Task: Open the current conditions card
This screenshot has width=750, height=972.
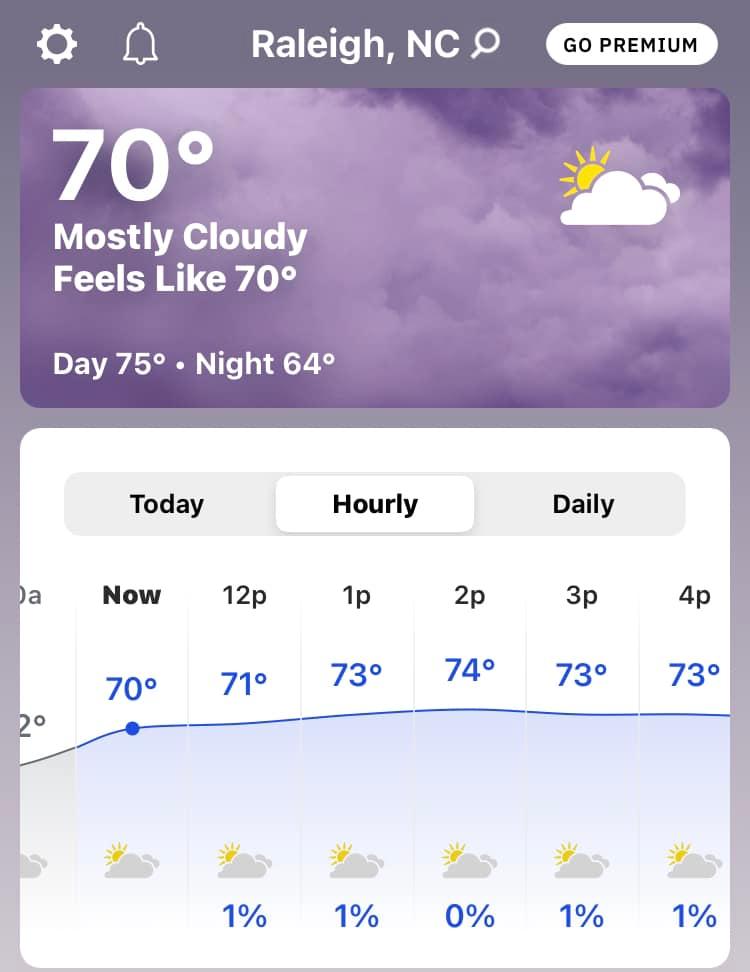Action: pos(375,248)
